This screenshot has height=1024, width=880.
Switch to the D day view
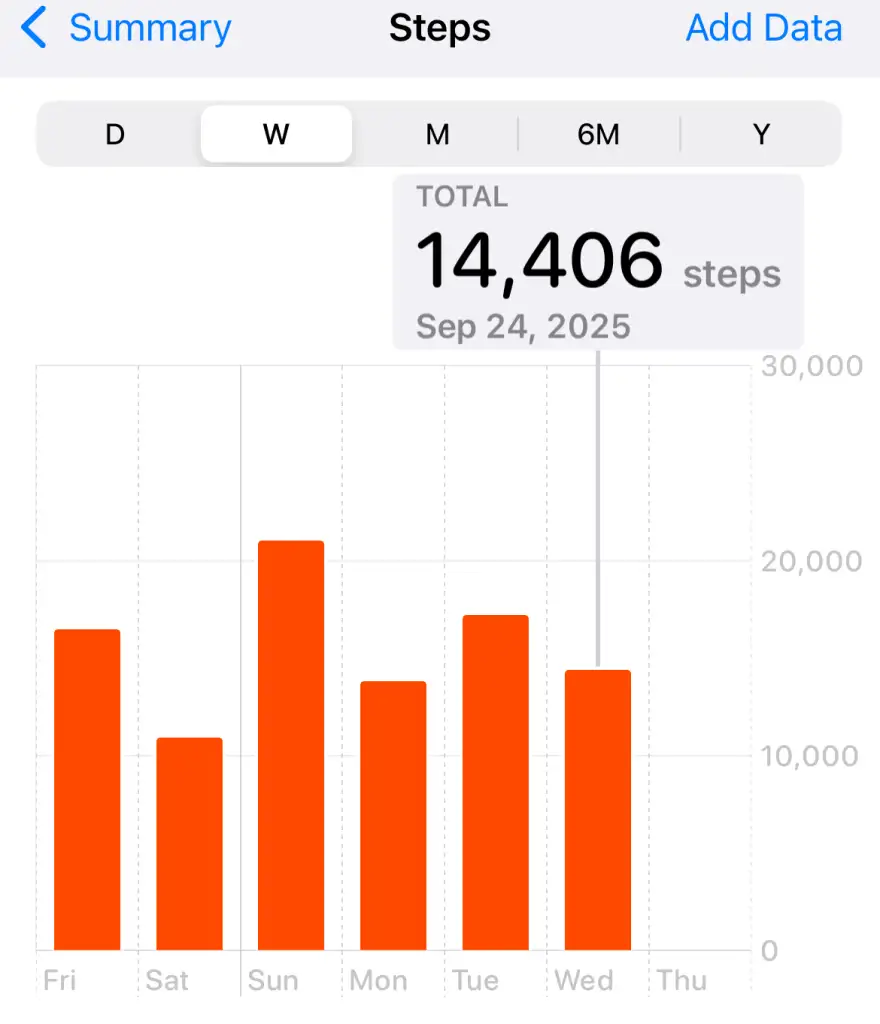coord(115,134)
